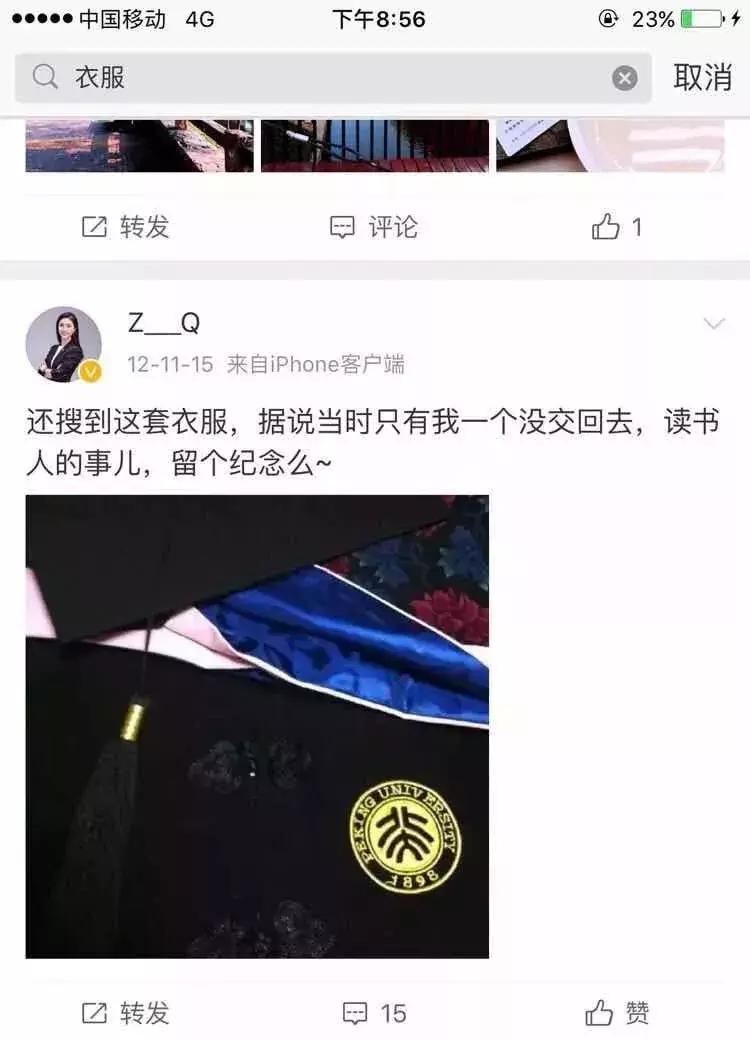This screenshot has height=1041, width=750.
Task: Tap the search input field containing 衣服
Action: tap(300, 75)
